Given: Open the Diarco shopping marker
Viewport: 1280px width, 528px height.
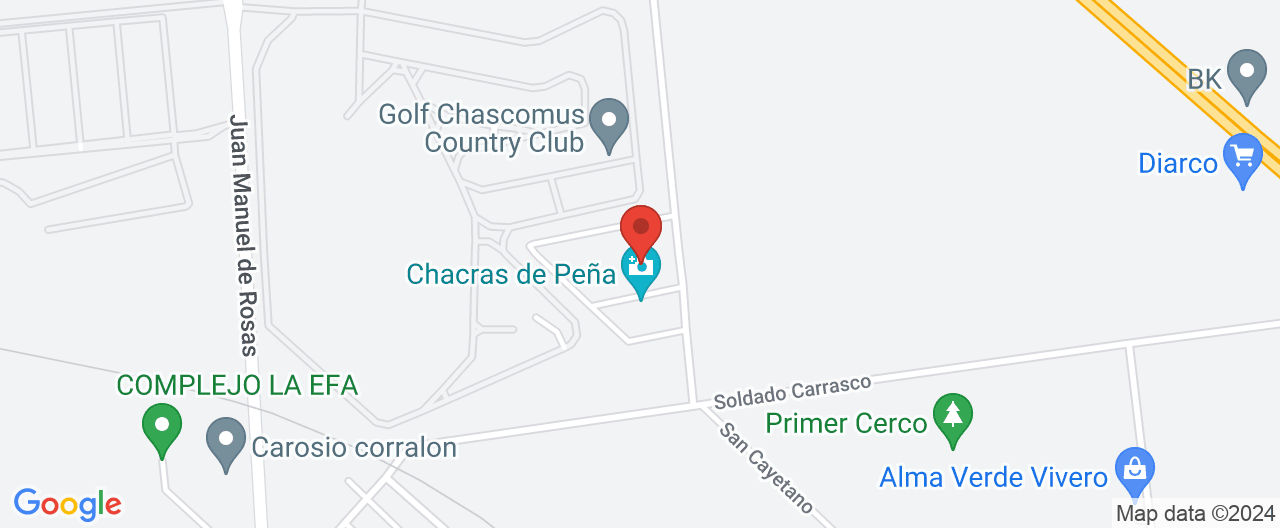Looking at the screenshot, I should pos(1243,158).
